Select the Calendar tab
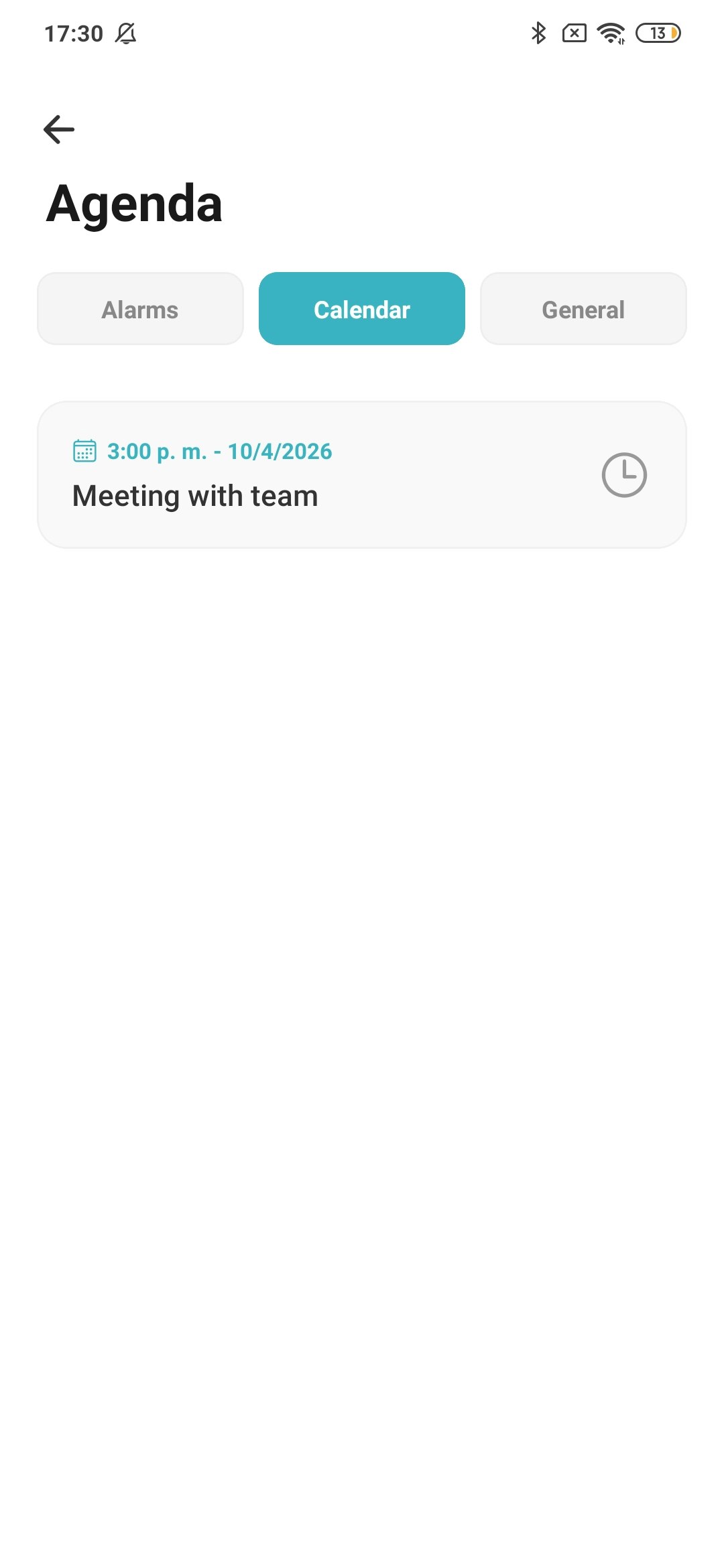 click(362, 309)
